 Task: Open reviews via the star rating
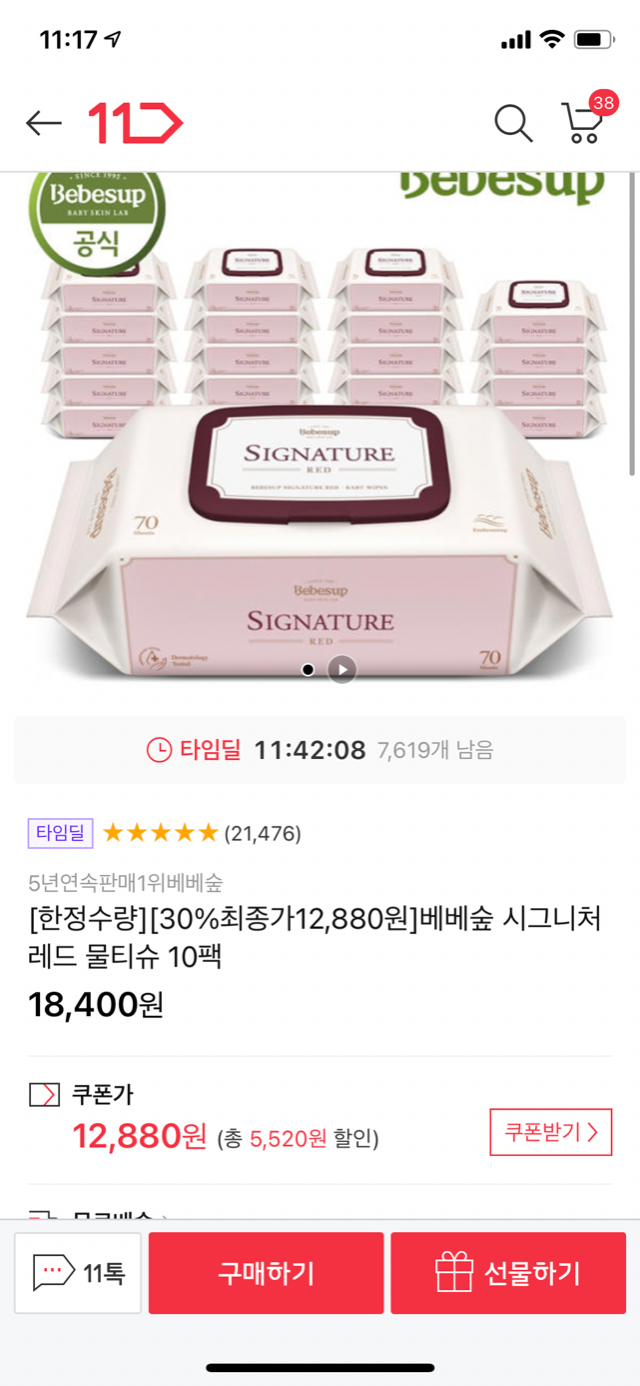(160, 833)
